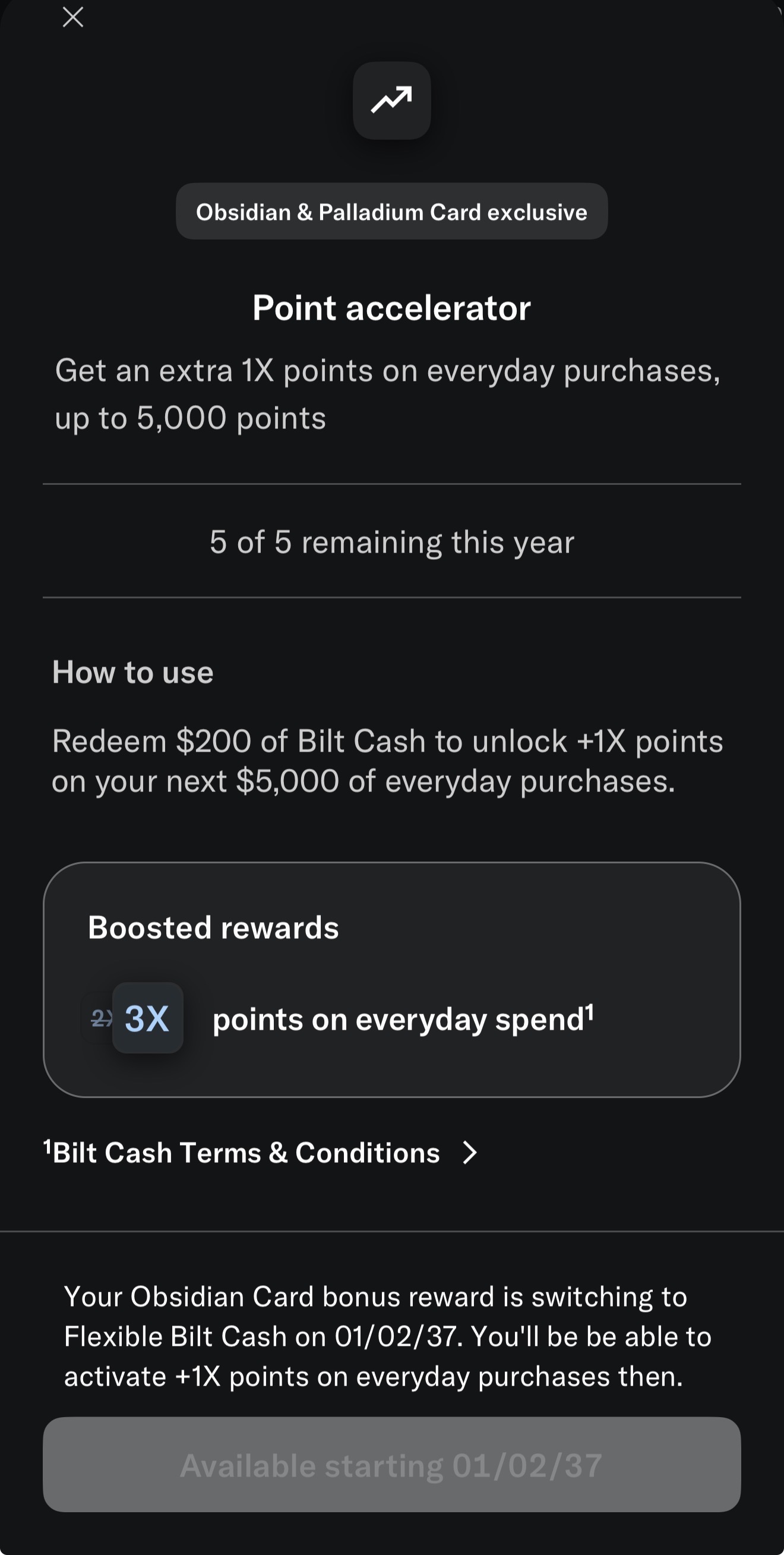Tap the Available starting 01/02/37 button
The height and width of the screenshot is (1555, 784).
coord(391,1465)
